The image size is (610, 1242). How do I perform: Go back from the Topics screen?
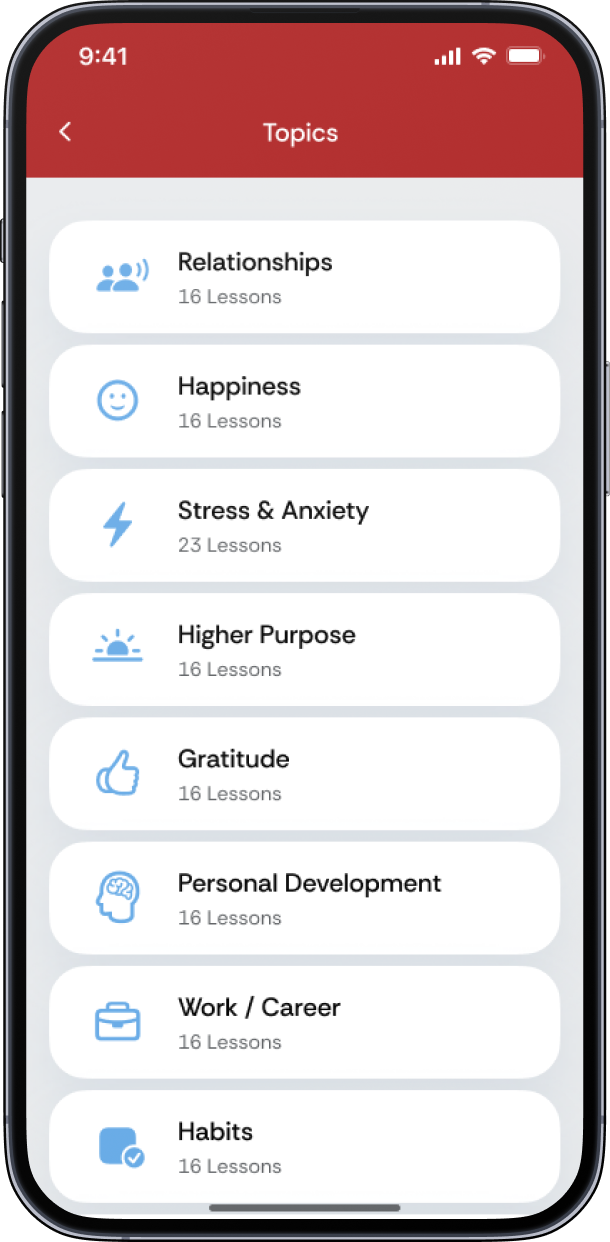click(65, 132)
